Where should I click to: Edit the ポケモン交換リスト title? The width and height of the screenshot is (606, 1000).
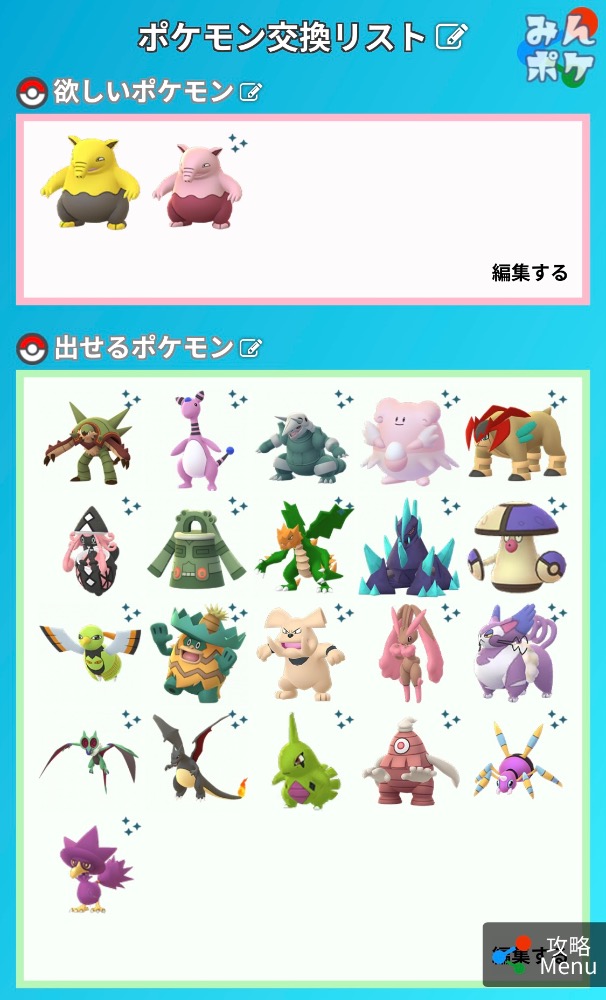pyautogui.click(x=452, y=38)
